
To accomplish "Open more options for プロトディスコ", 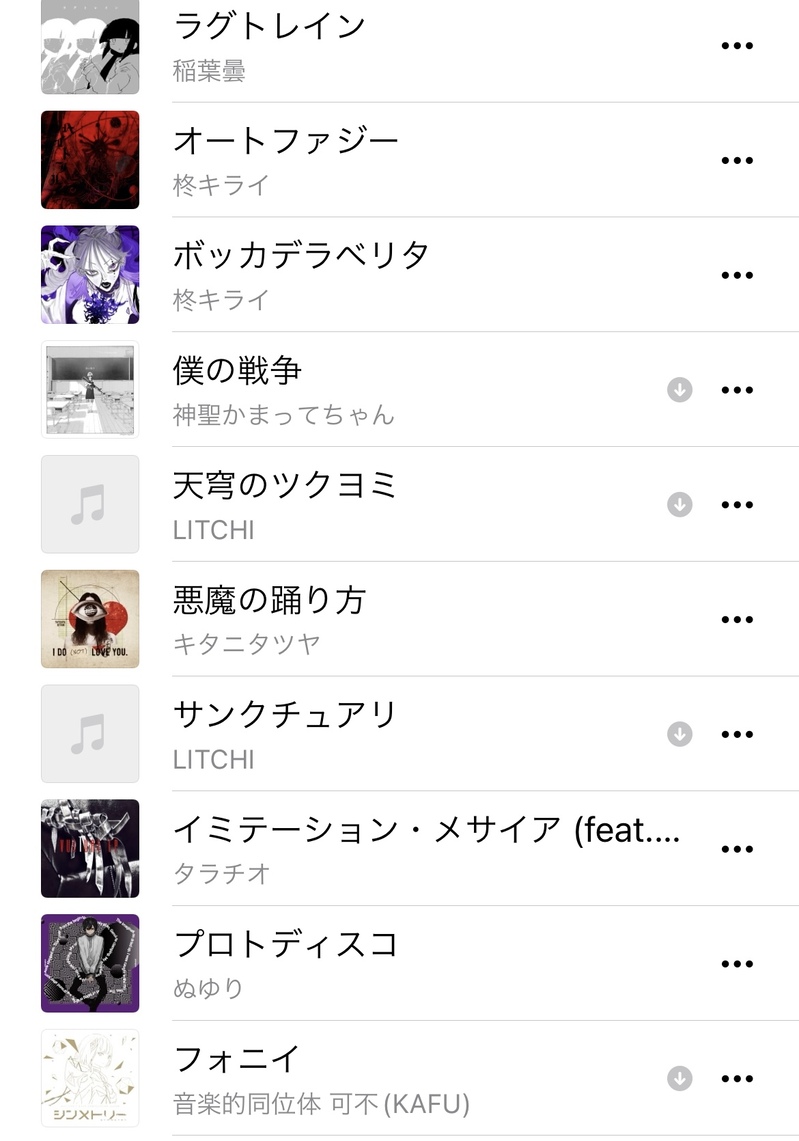I will pyautogui.click(x=737, y=964).
